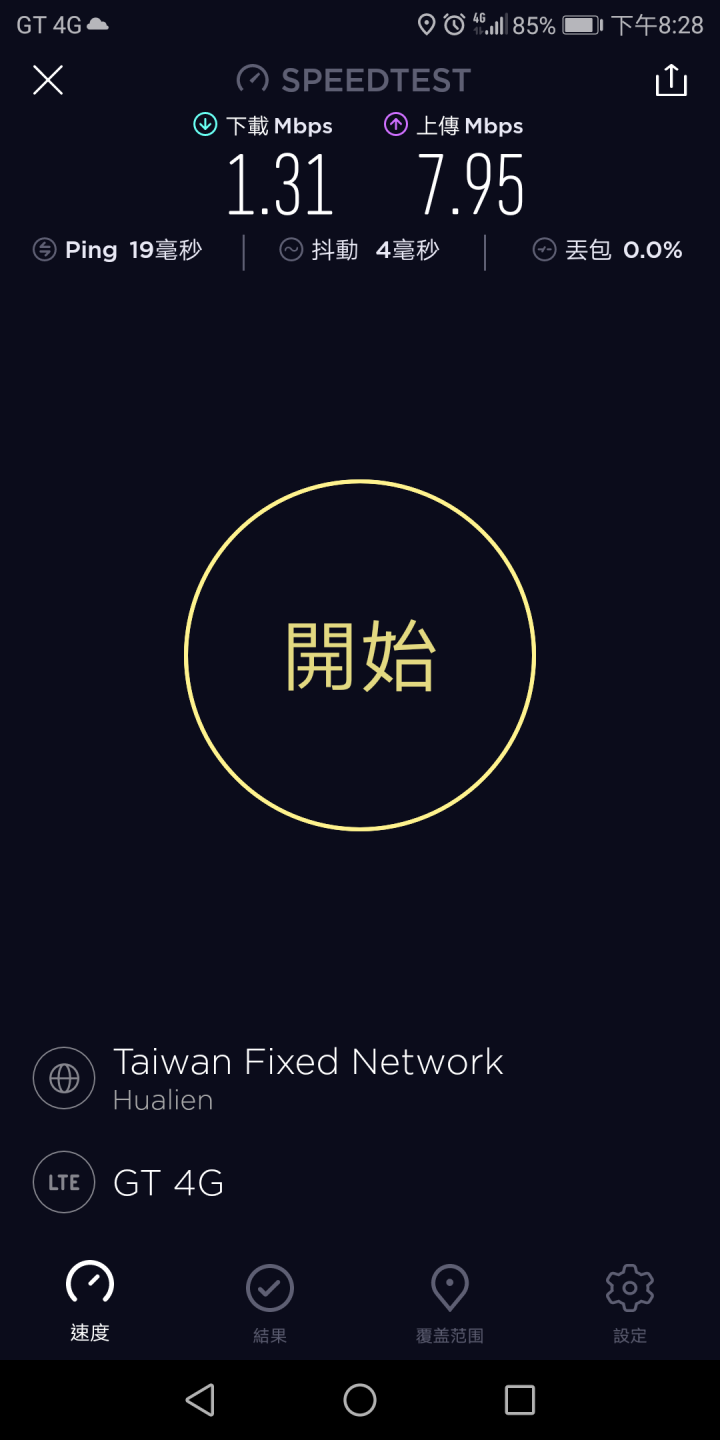Open the 覆蓋范圍 coverage map tab

(x=450, y=1302)
